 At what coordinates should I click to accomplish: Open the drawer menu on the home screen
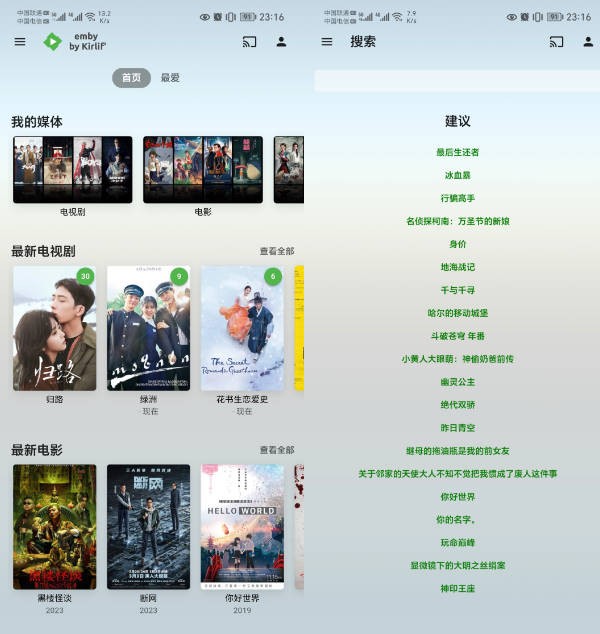tap(20, 41)
